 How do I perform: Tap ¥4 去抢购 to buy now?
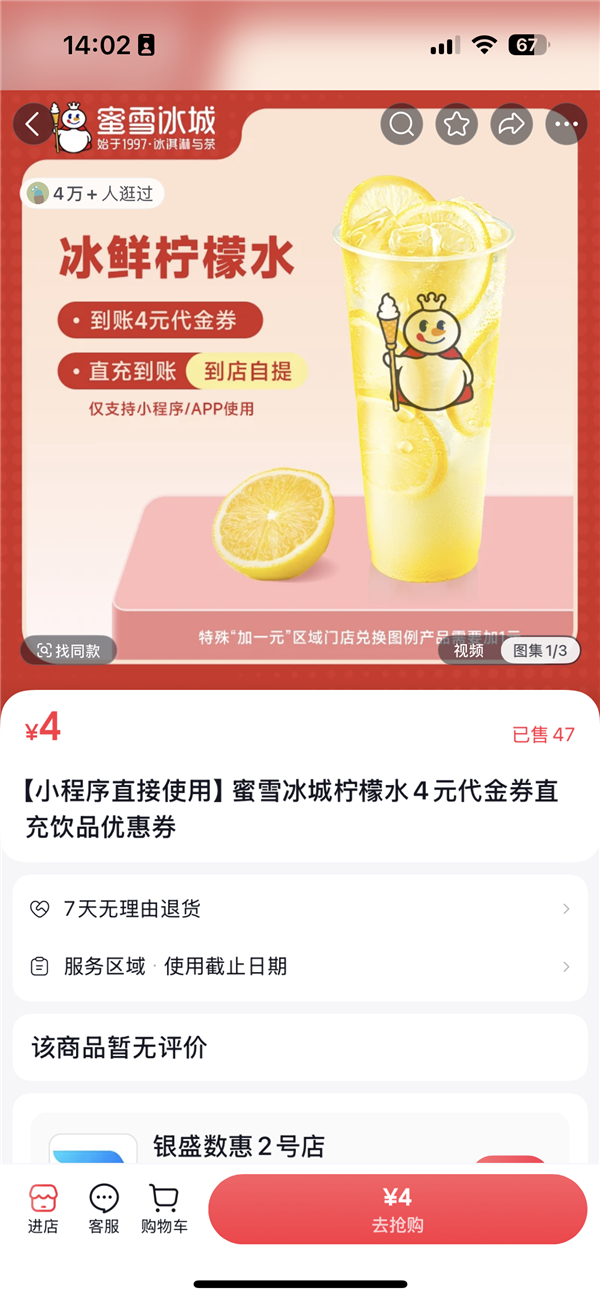(x=397, y=1209)
